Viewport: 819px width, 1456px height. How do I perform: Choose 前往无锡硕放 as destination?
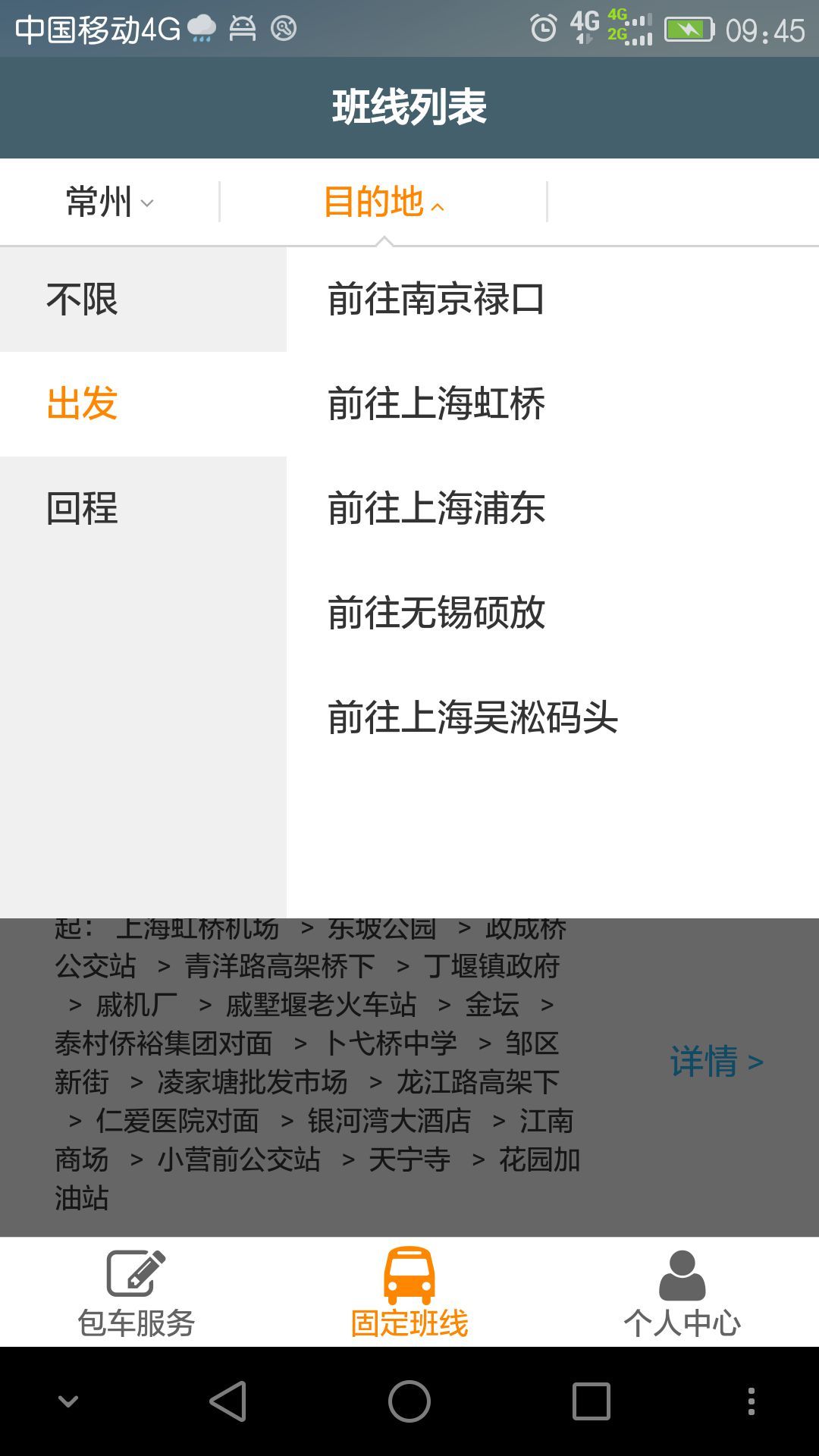[x=436, y=613]
